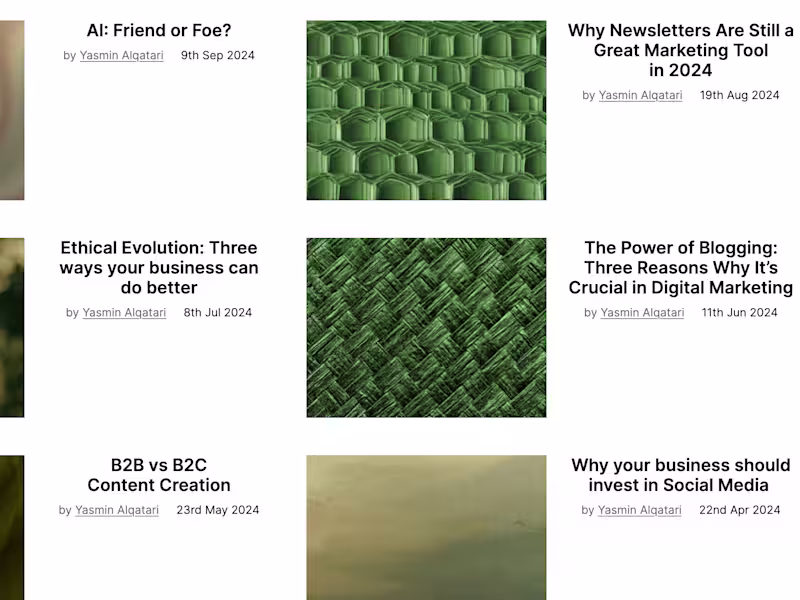Read "Why Newsletters Are Still a Great Marketing Tool"

680,50
